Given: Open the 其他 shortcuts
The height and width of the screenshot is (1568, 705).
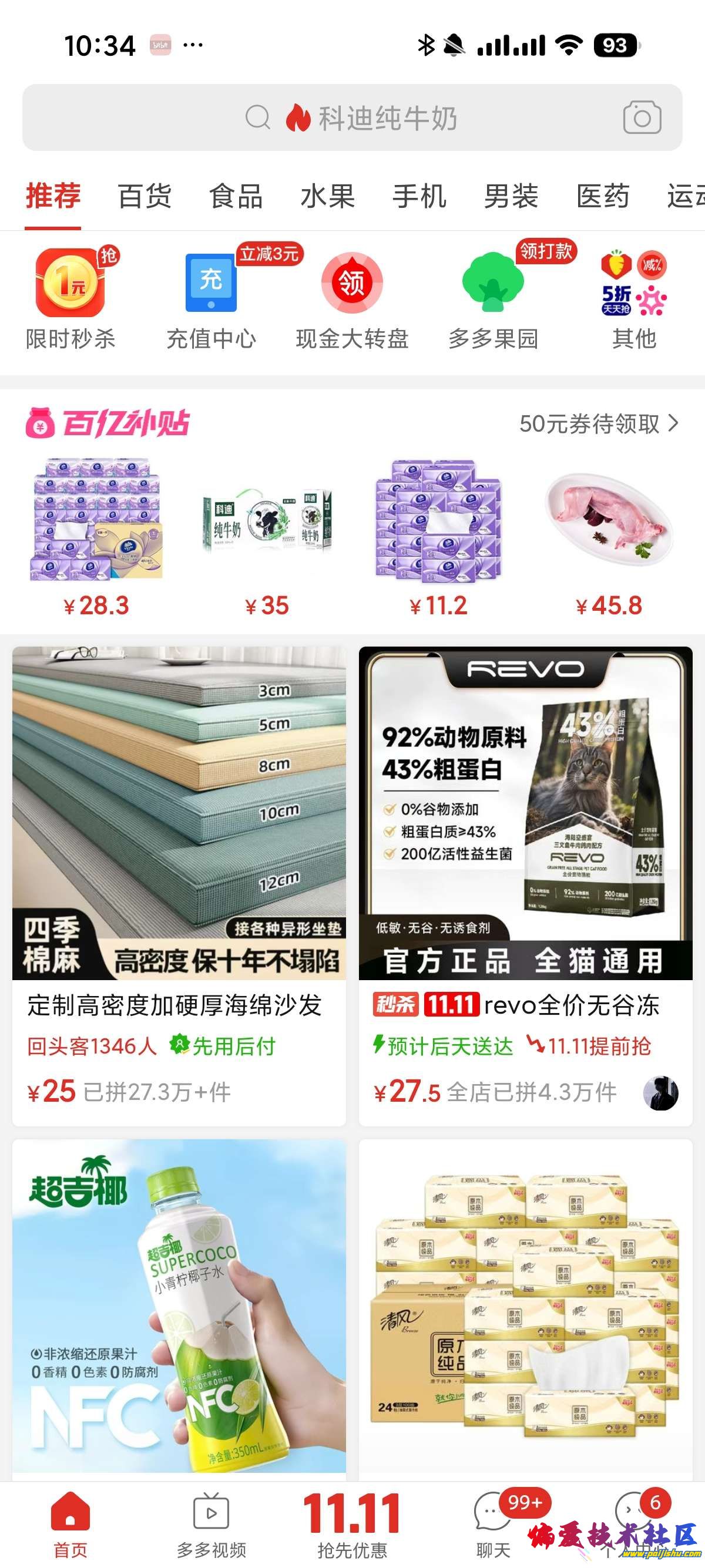Looking at the screenshot, I should tap(634, 298).
